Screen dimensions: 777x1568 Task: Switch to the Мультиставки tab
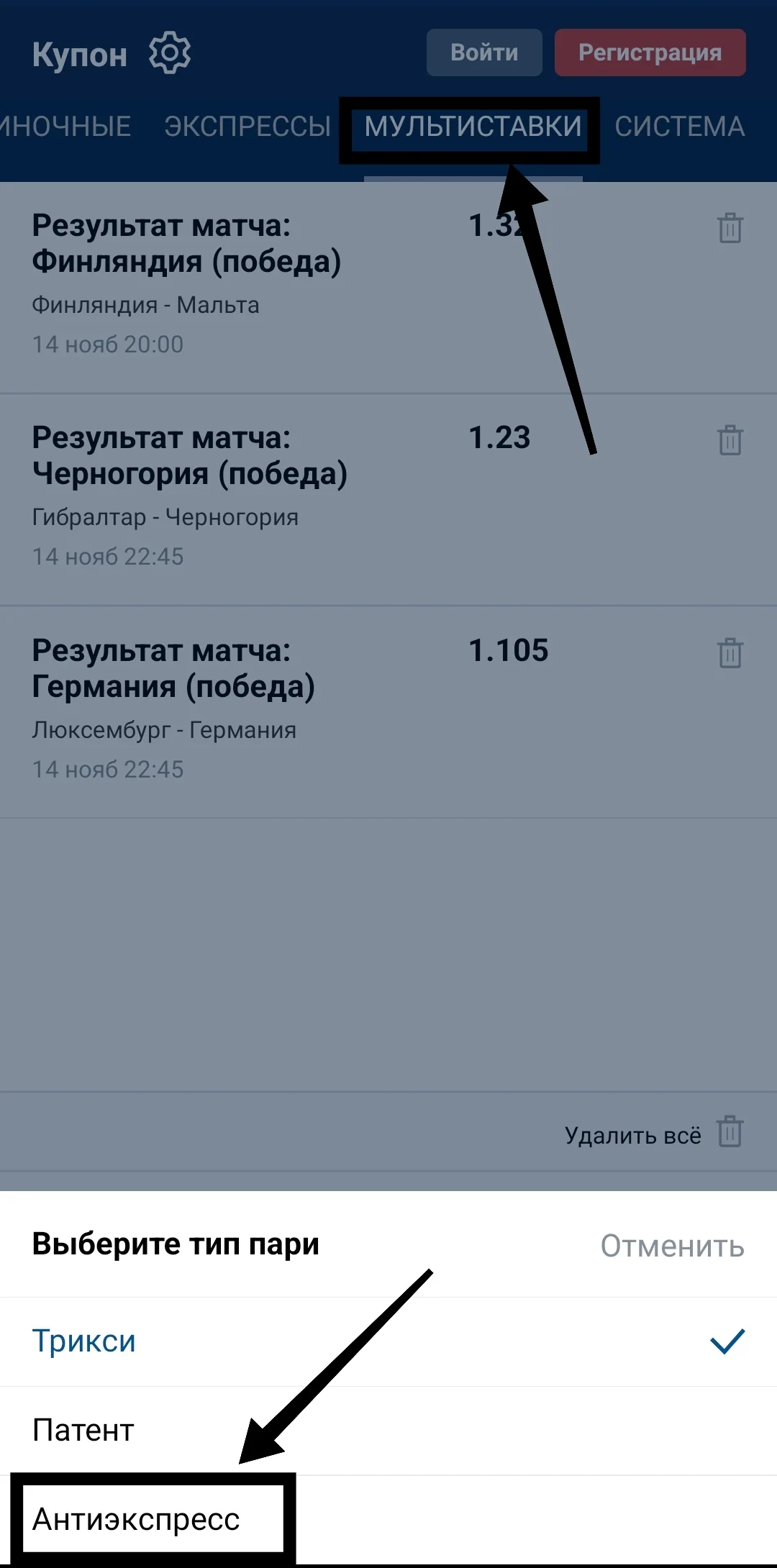point(473,127)
